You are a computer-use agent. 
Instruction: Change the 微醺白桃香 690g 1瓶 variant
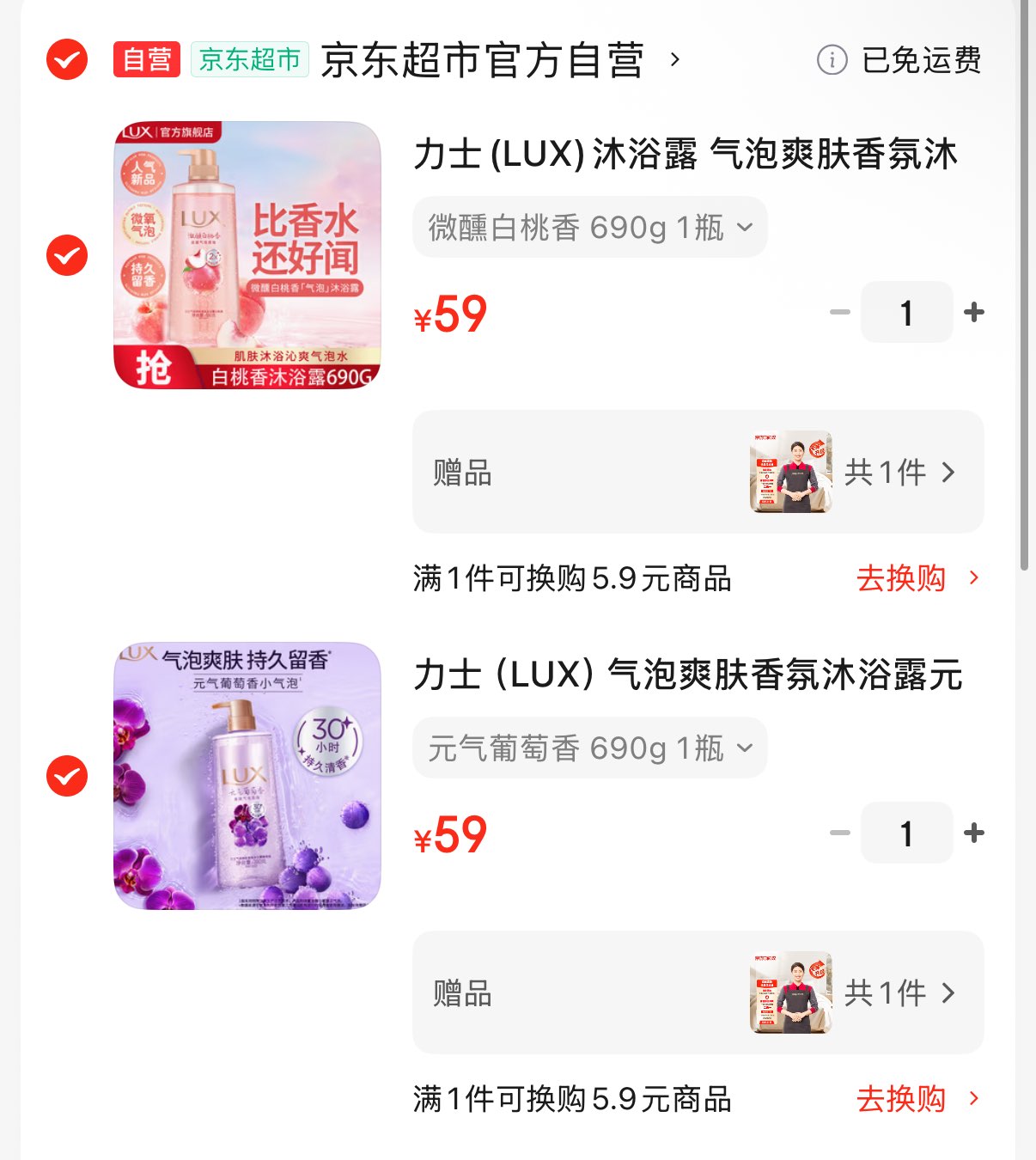(589, 228)
